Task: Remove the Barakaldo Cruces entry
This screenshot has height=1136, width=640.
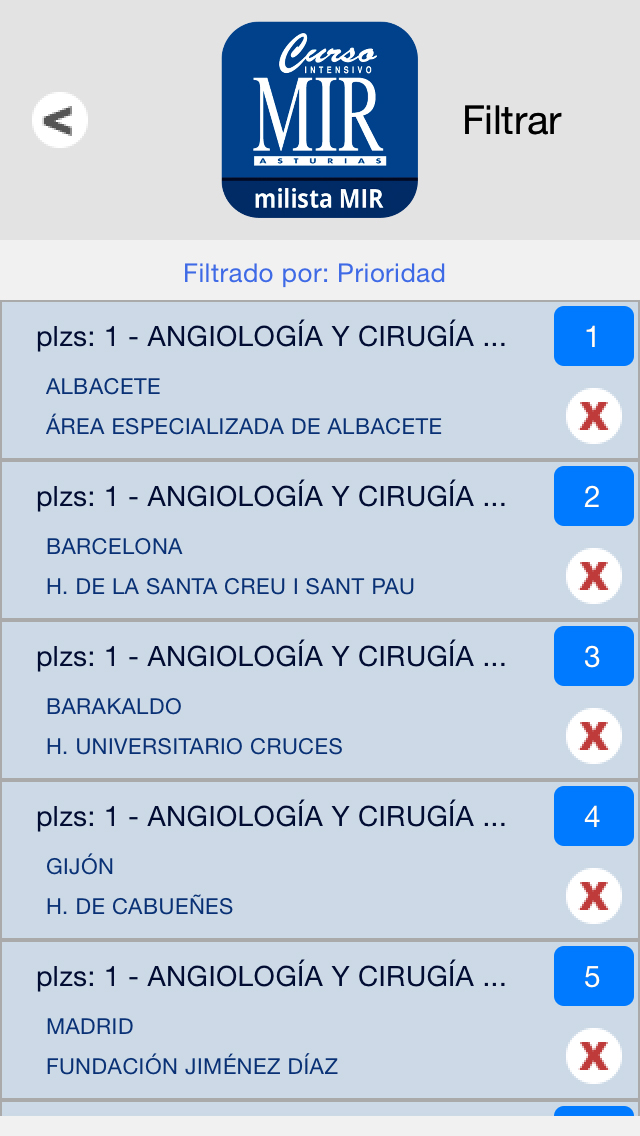Action: point(594,737)
